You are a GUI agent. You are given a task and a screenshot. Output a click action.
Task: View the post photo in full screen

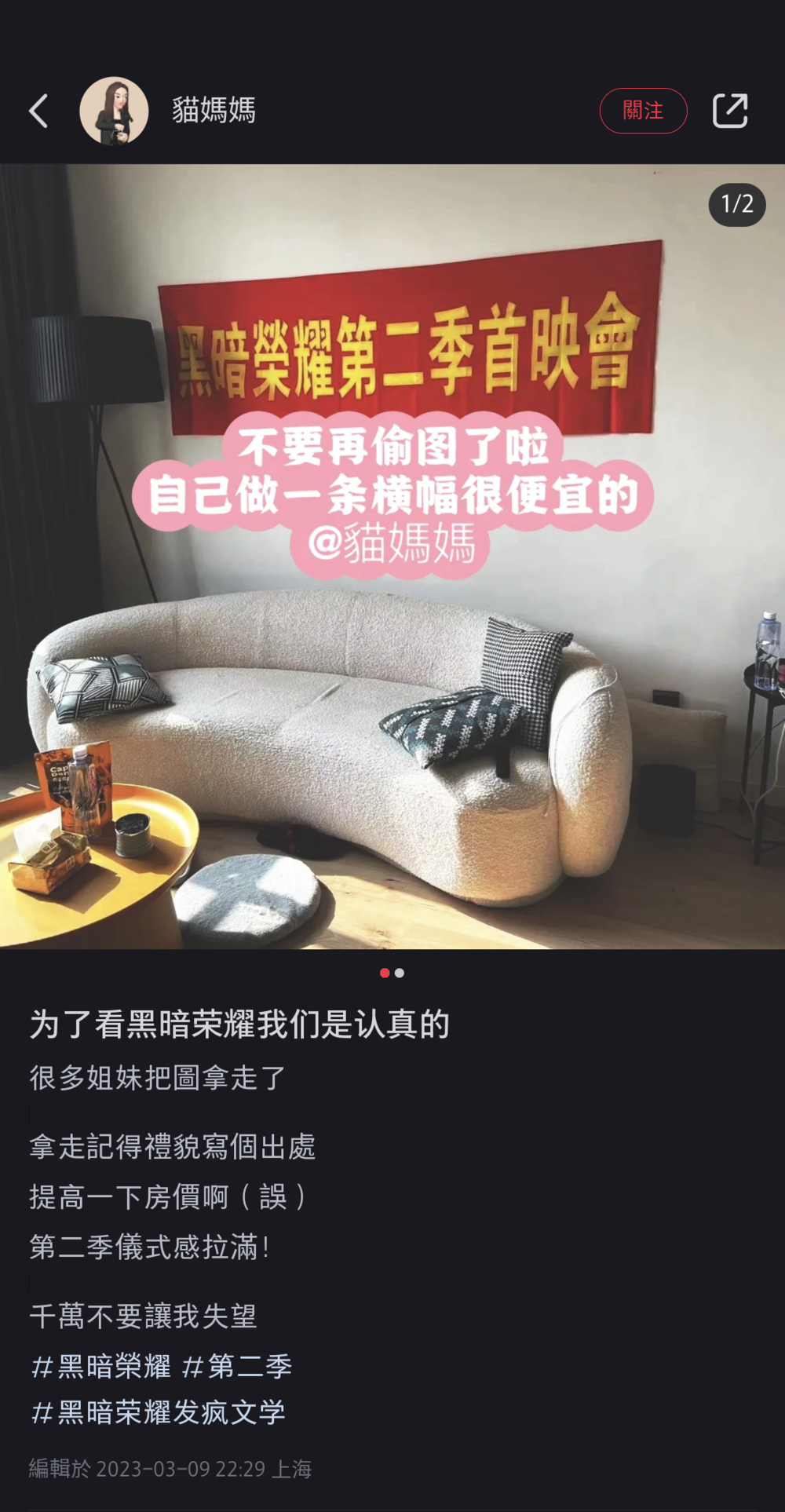[x=392, y=754]
